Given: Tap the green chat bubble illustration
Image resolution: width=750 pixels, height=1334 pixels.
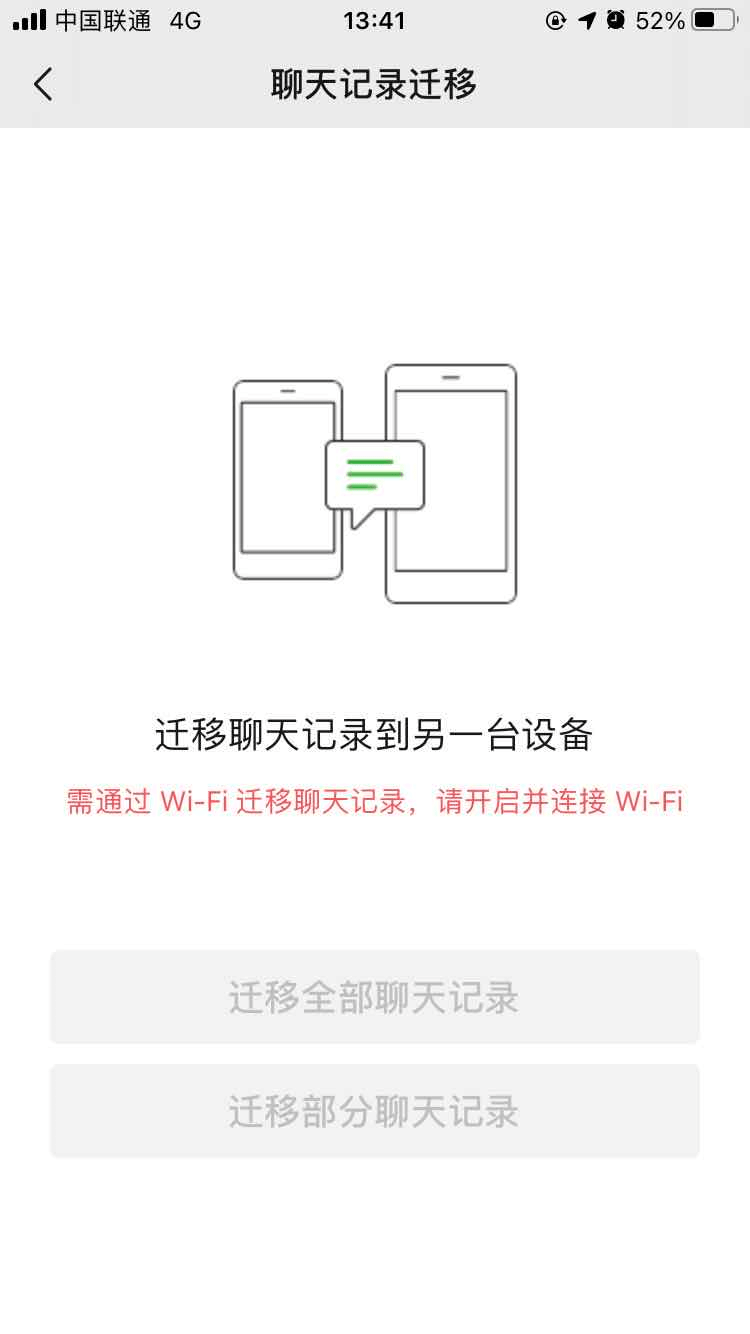Looking at the screenshot, I should (374, 472).
